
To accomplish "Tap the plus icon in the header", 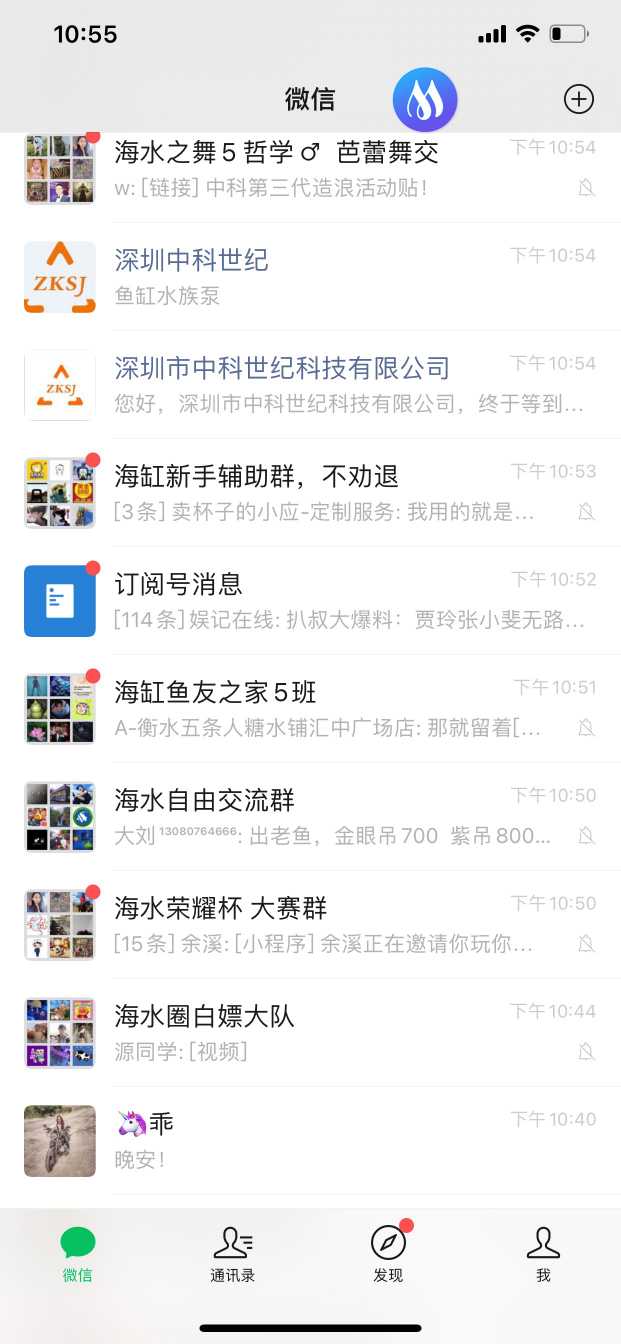I will tap(579, 99).
